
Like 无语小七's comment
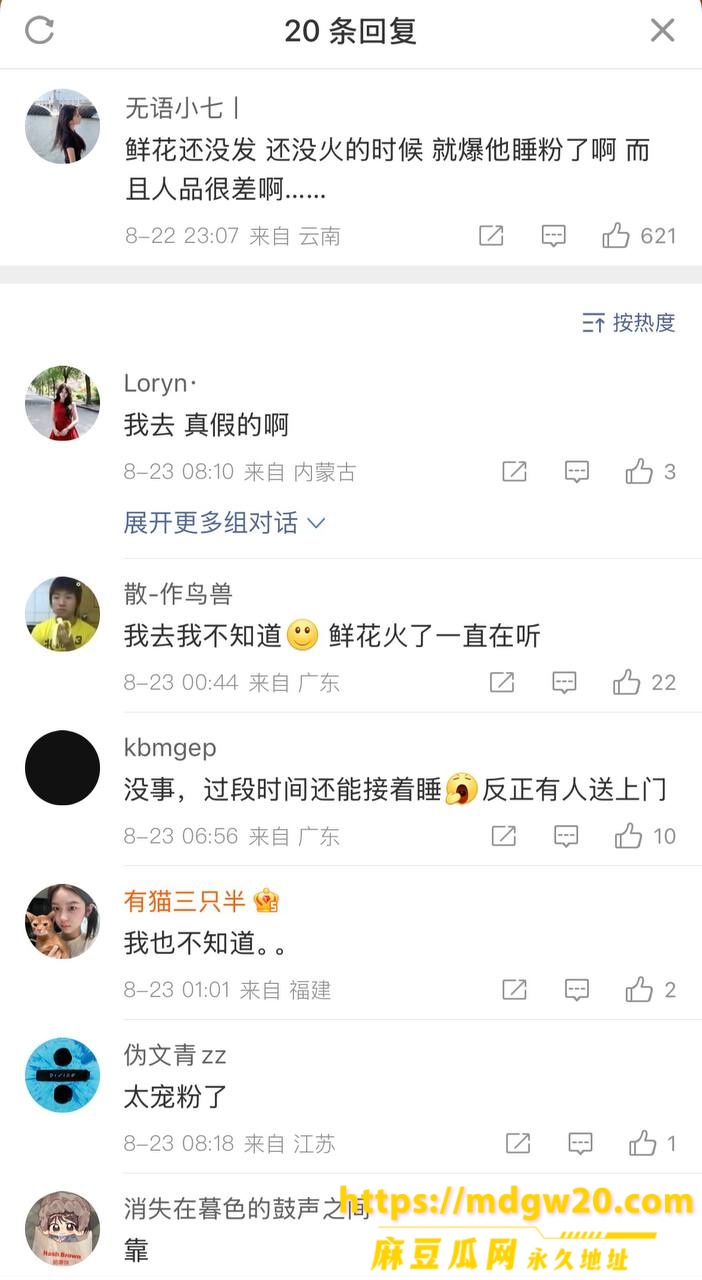coord(639,236)
